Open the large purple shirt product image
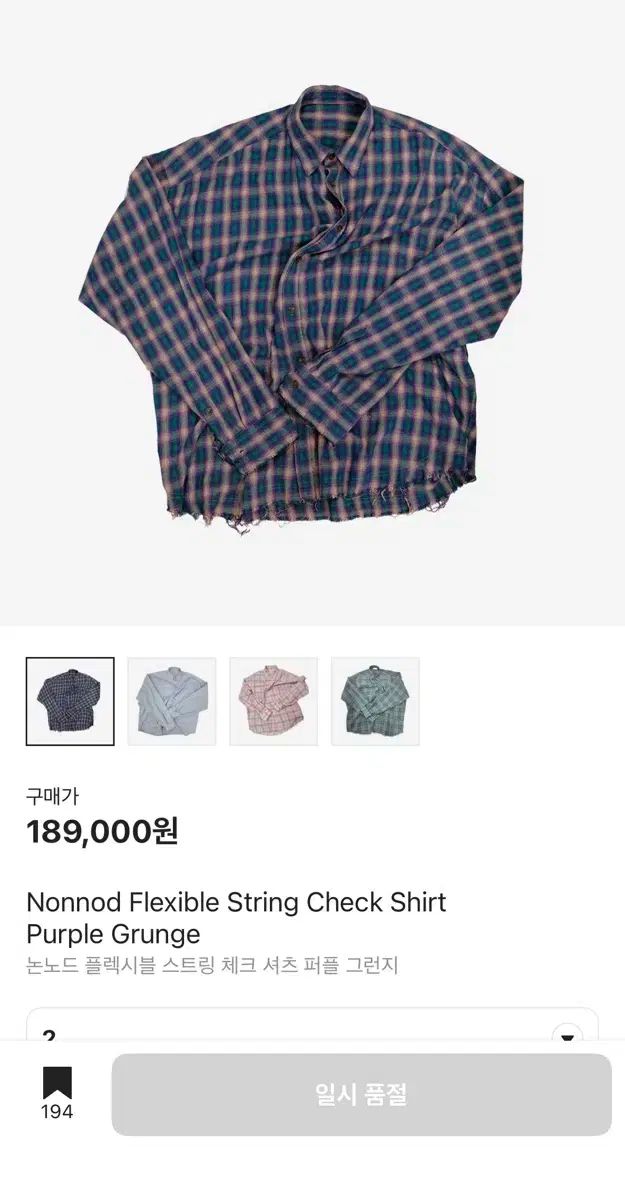Screen dimensions: 625x1200 312,310
